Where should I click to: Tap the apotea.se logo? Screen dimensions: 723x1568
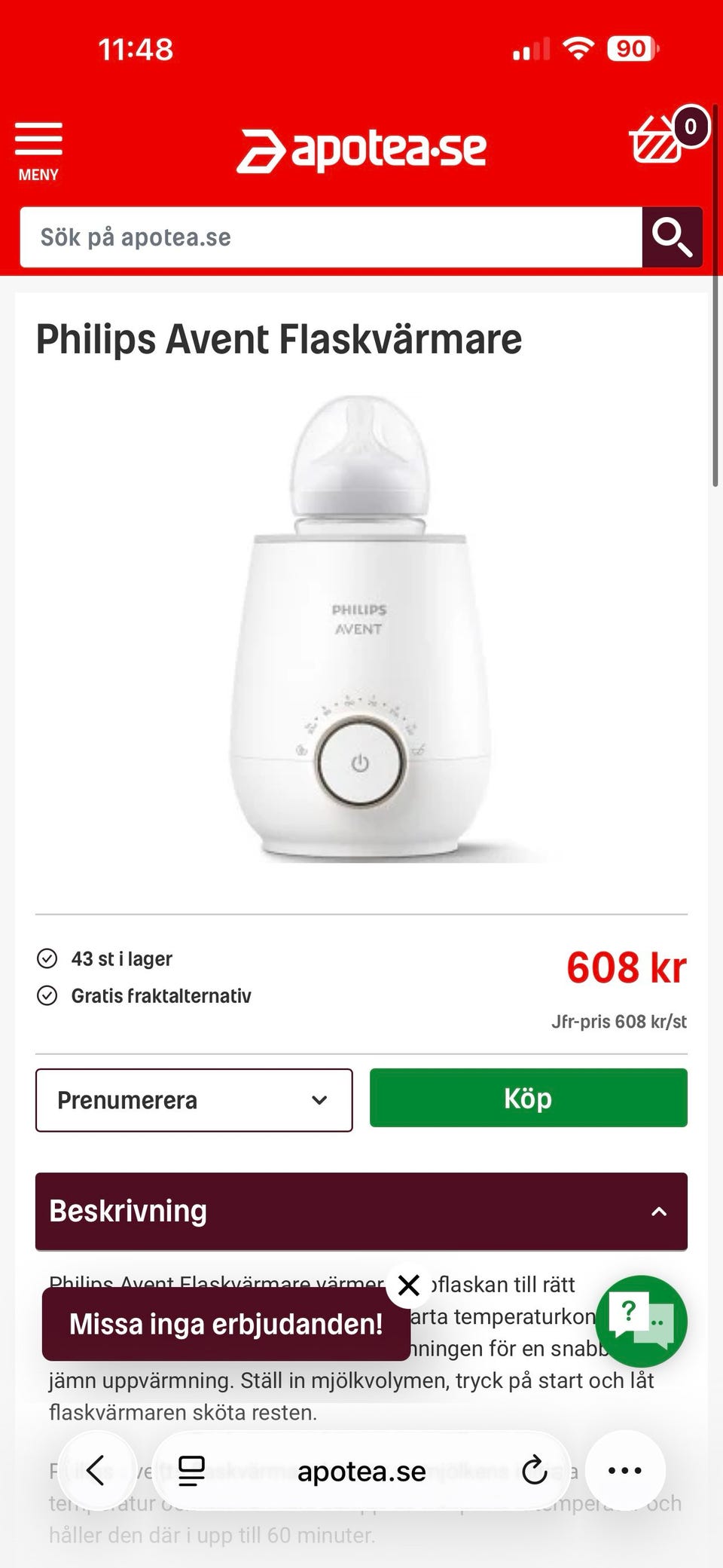point(361,149)
